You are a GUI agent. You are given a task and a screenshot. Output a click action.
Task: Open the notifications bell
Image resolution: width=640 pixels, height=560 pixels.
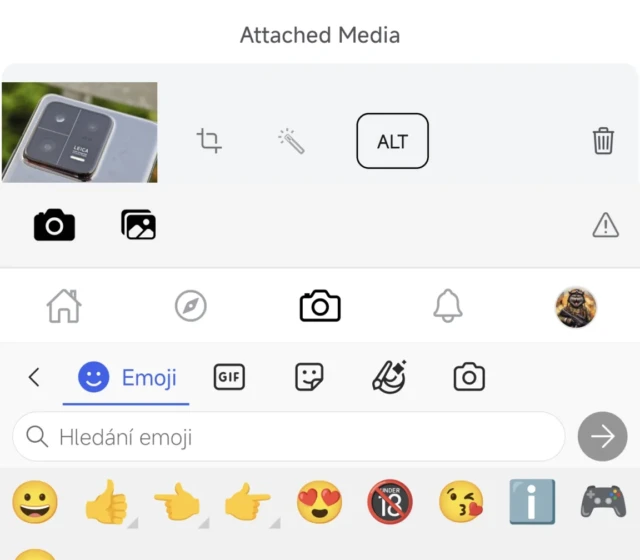point(448,306)
